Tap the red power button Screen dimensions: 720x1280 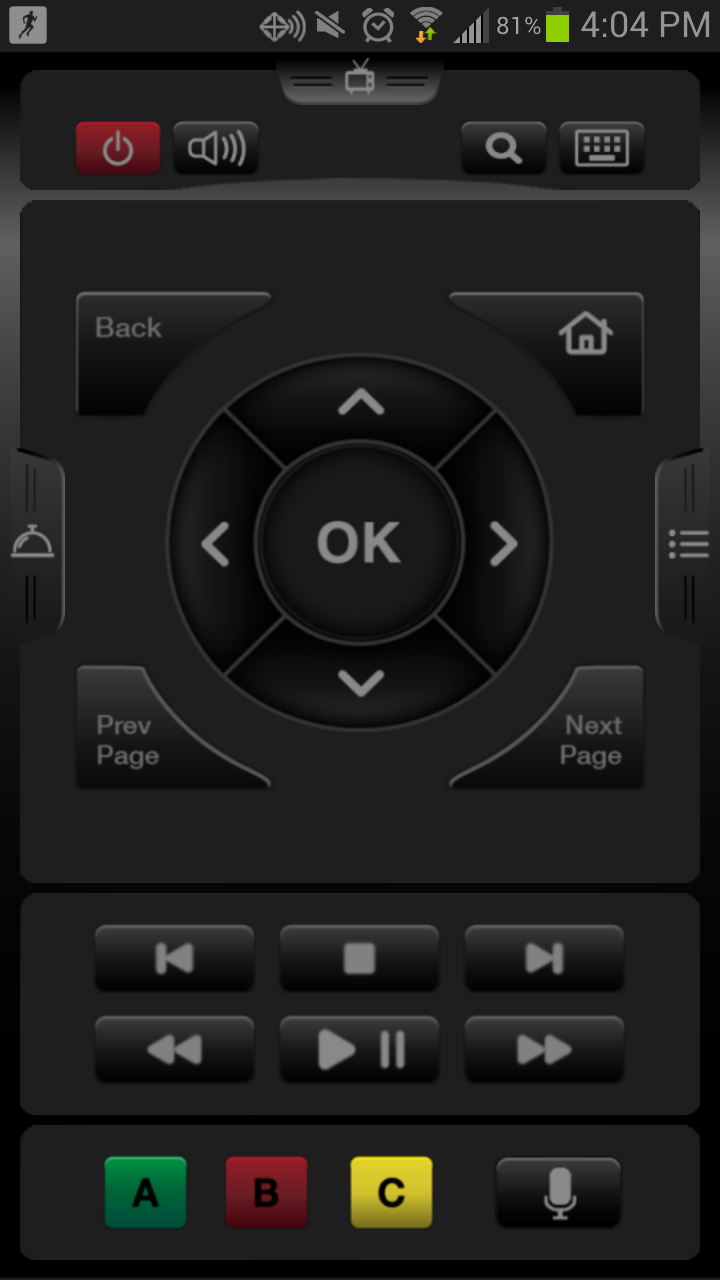click(118, 148)
